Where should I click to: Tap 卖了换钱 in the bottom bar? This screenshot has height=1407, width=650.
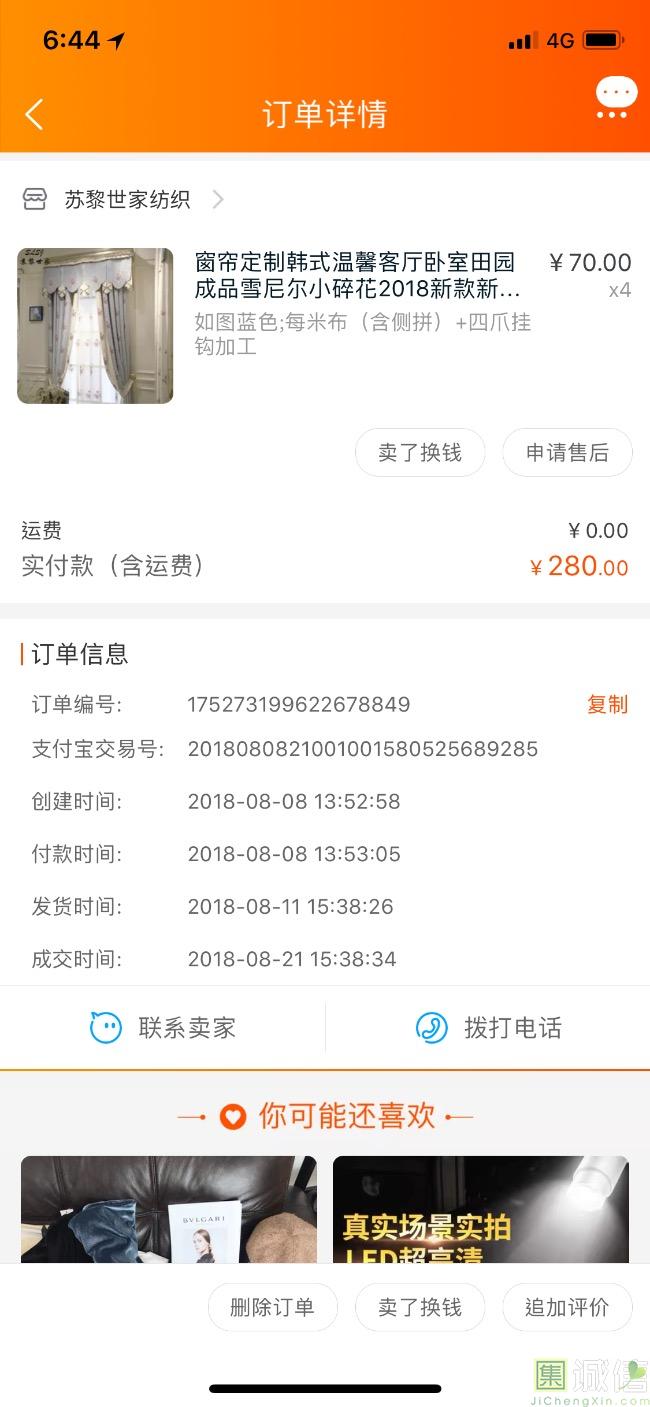[420, 1307]
